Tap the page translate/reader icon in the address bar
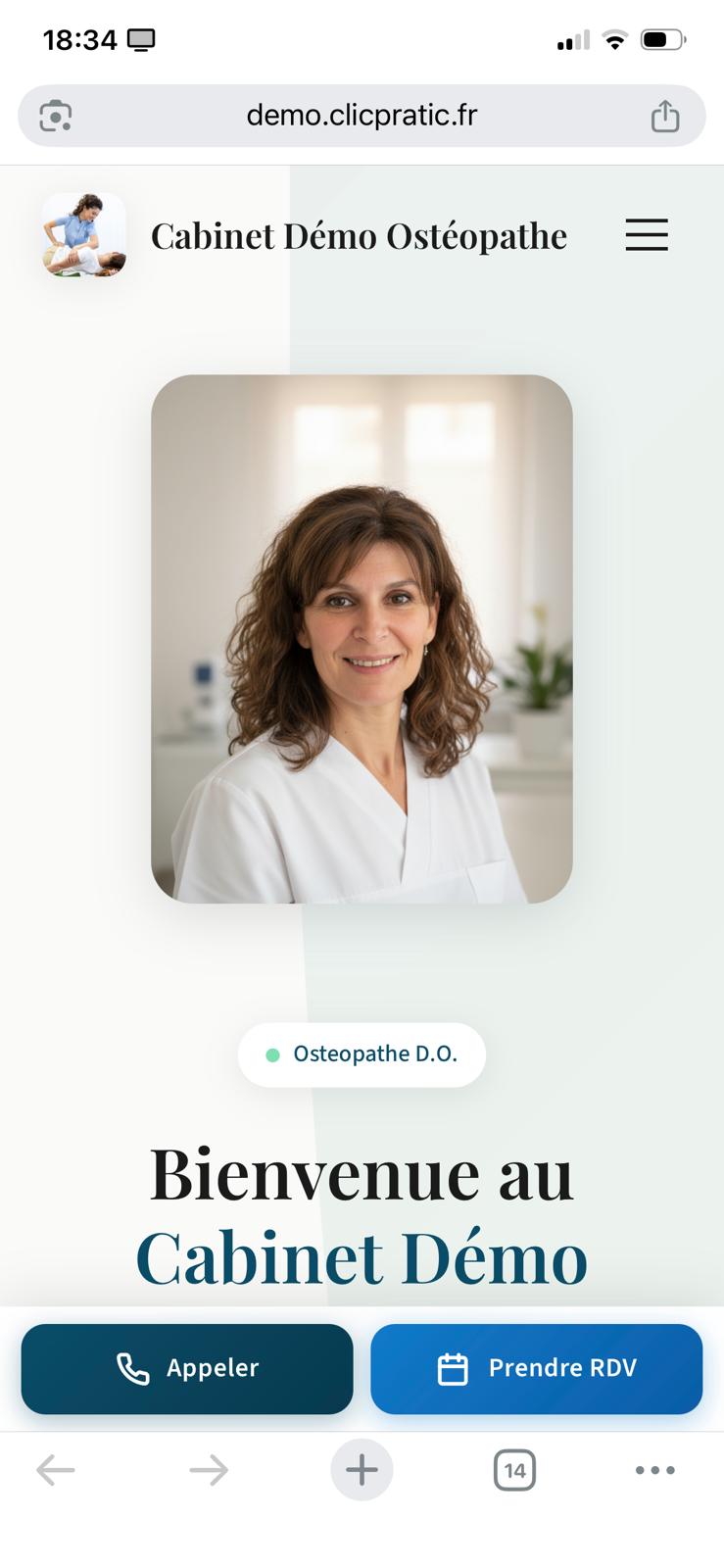The image size is (724, 1568). point(56,115)
